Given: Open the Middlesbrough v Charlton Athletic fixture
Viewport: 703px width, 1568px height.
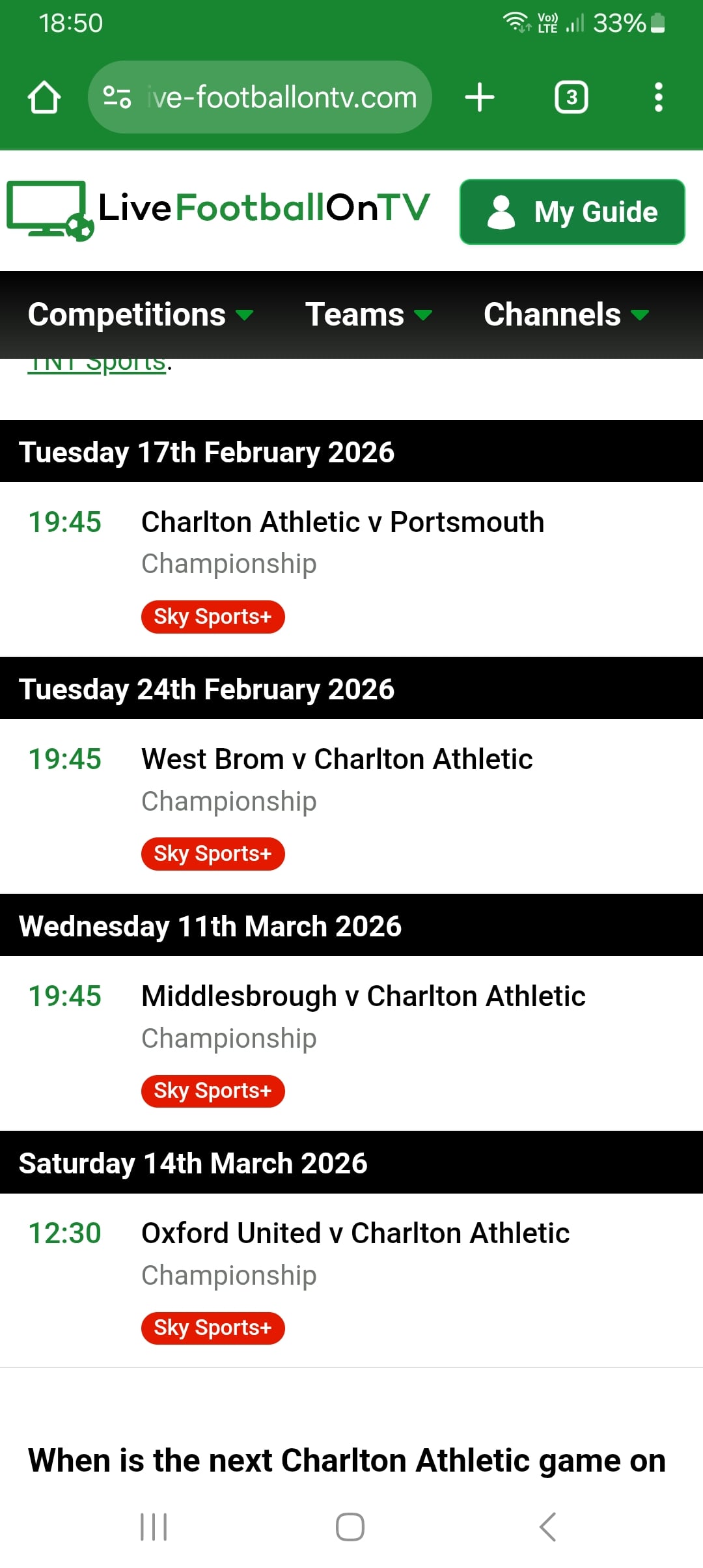Looking at the screenshot, I should tap(363, 996).
